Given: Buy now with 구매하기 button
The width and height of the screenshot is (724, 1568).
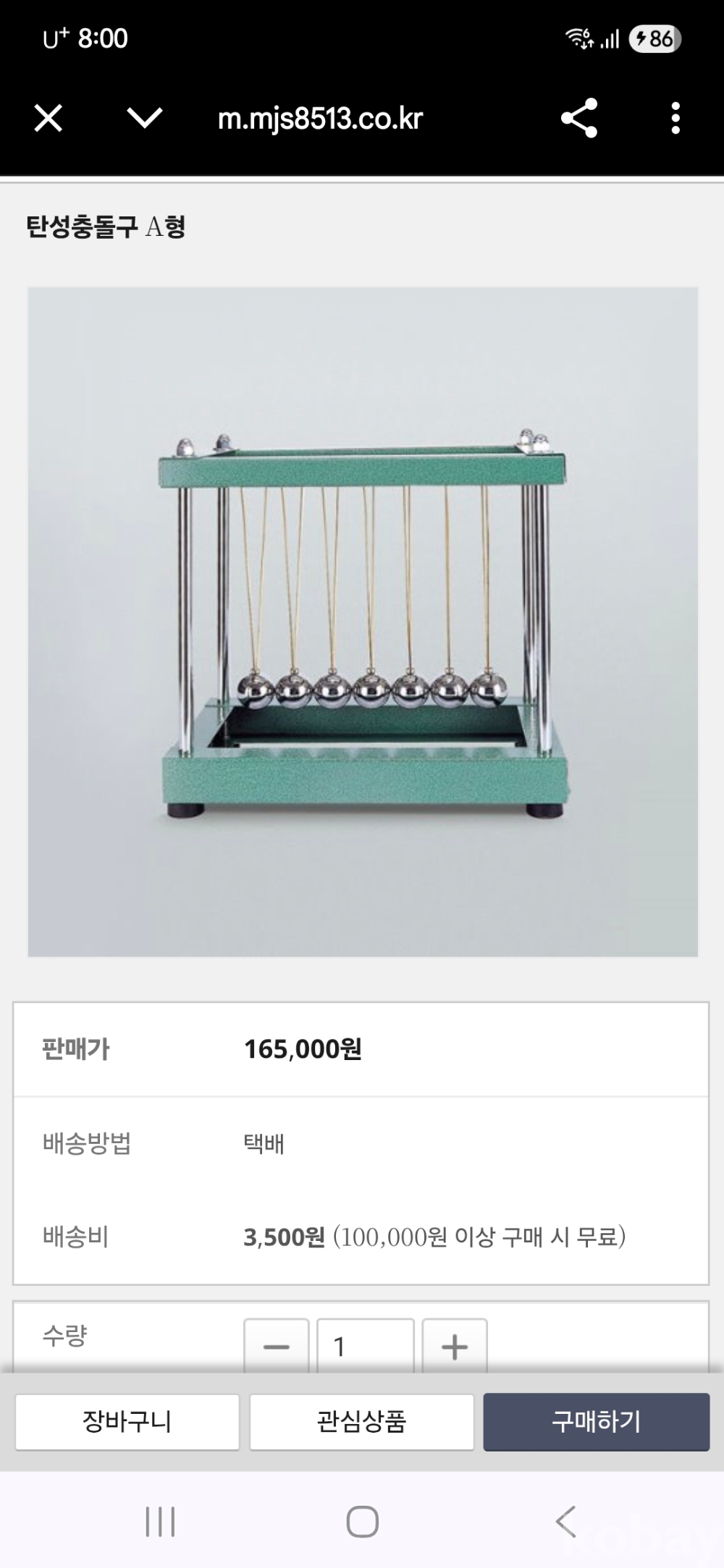Looking at the screenshot, I should (596, 1422).
